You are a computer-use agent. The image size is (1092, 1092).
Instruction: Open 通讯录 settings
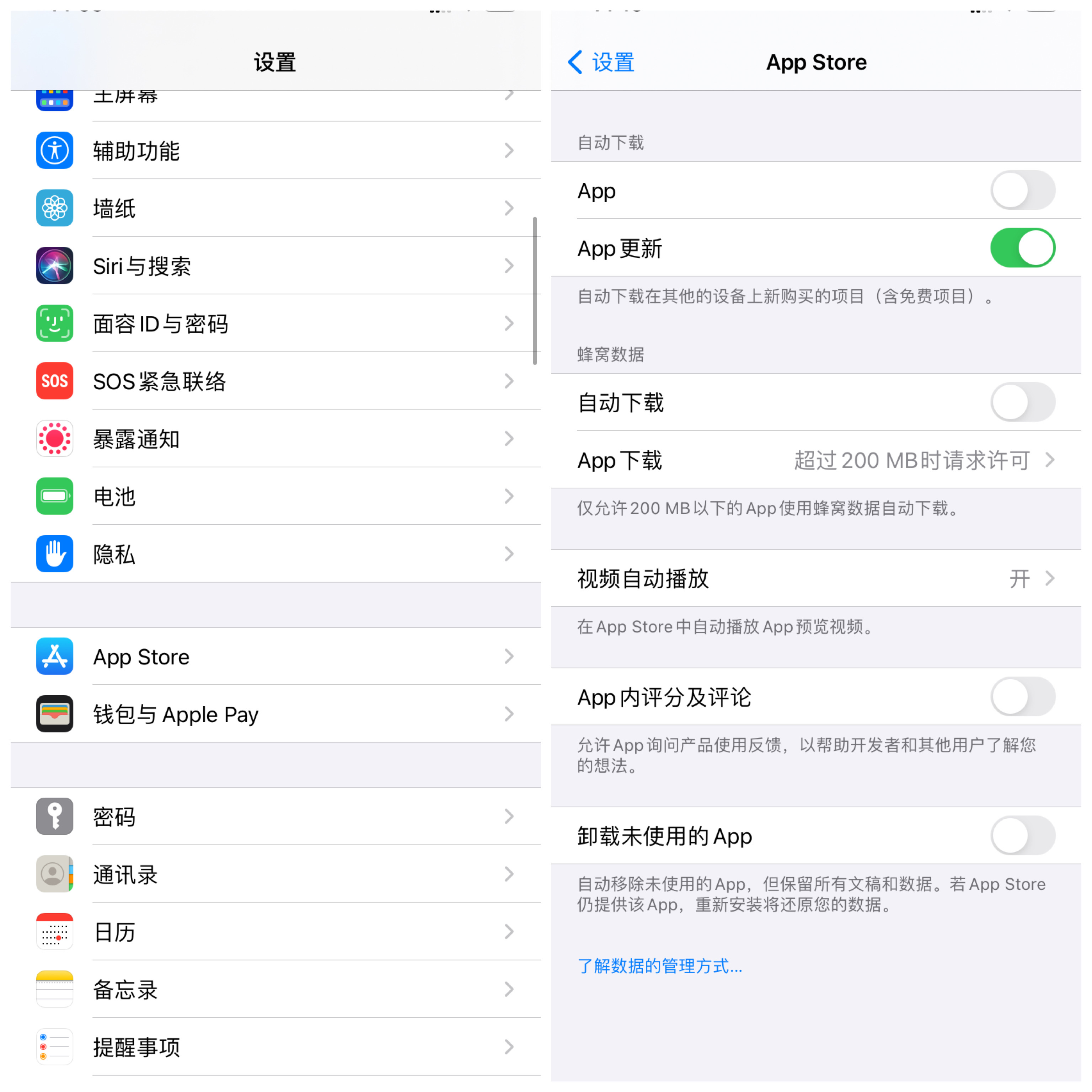tap(275, 874)
